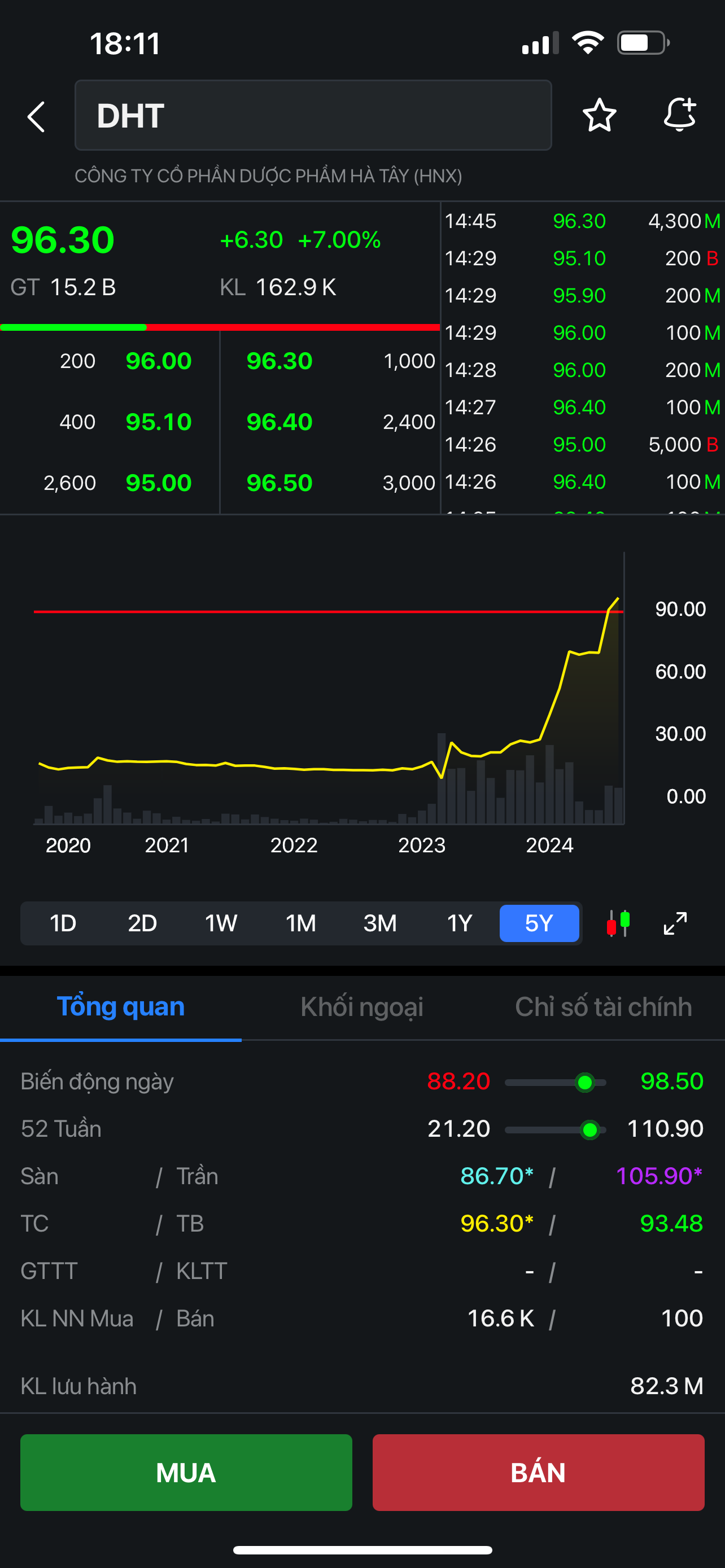Tap BÁN to sell DHT

[538, 1473]
